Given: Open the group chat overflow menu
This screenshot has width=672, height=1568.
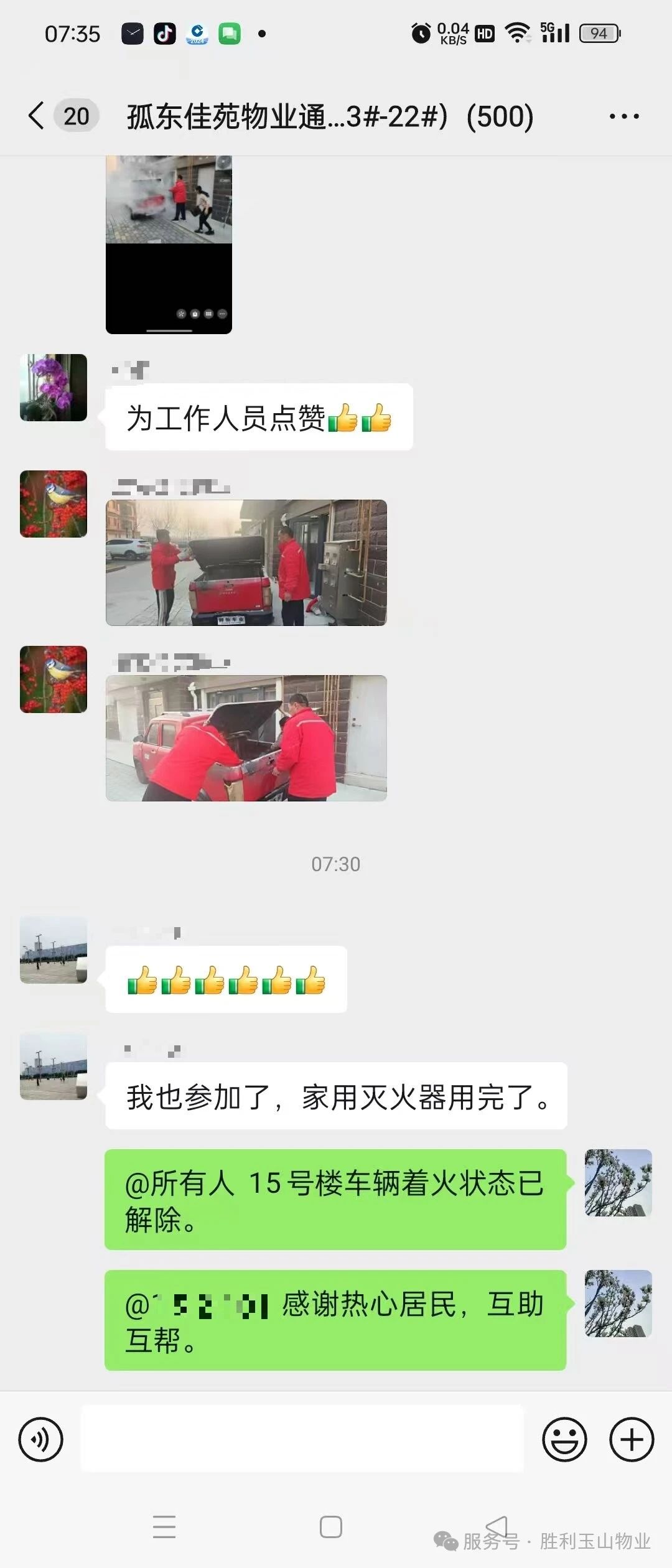Looking at the screenshot, I should point(623,116).
